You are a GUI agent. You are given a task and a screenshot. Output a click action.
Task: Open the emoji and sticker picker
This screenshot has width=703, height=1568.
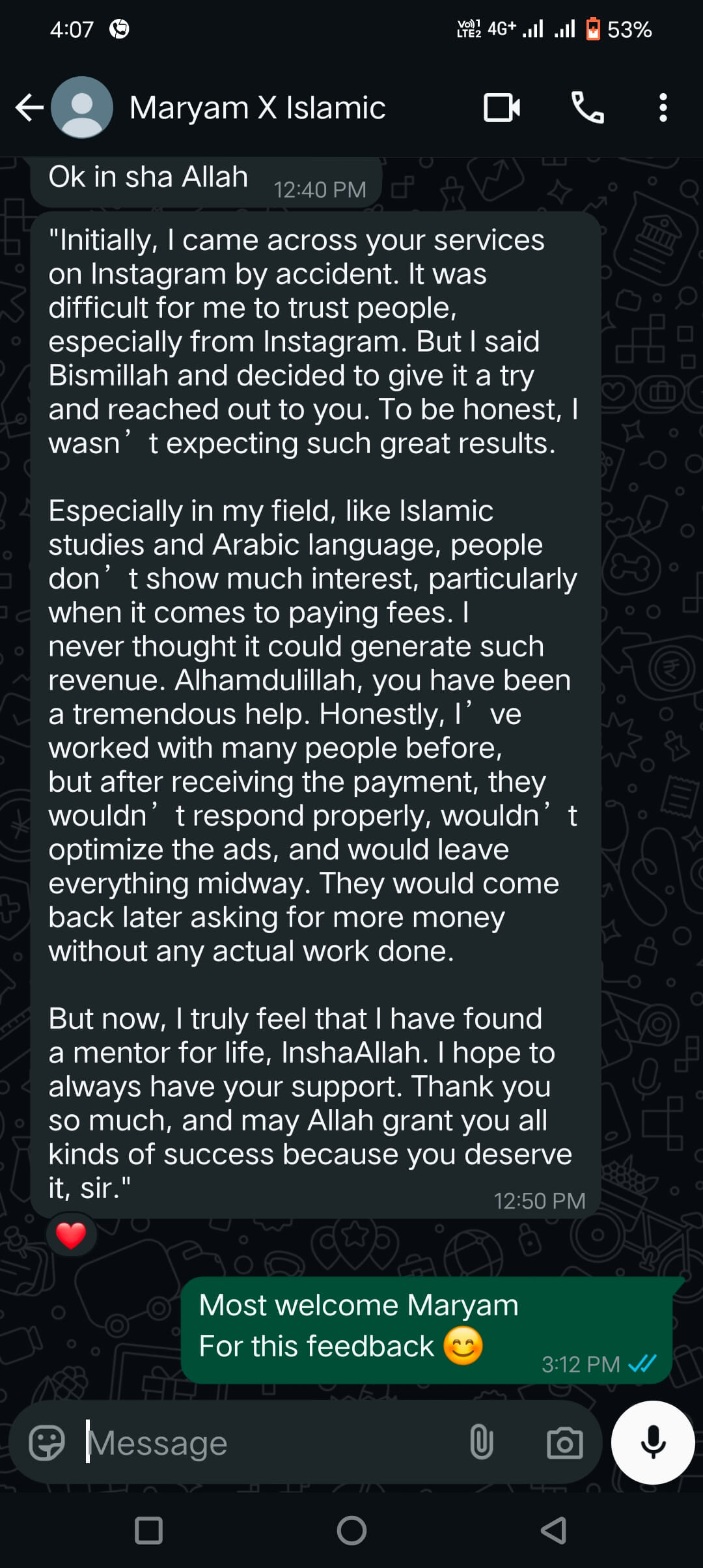47,1443
